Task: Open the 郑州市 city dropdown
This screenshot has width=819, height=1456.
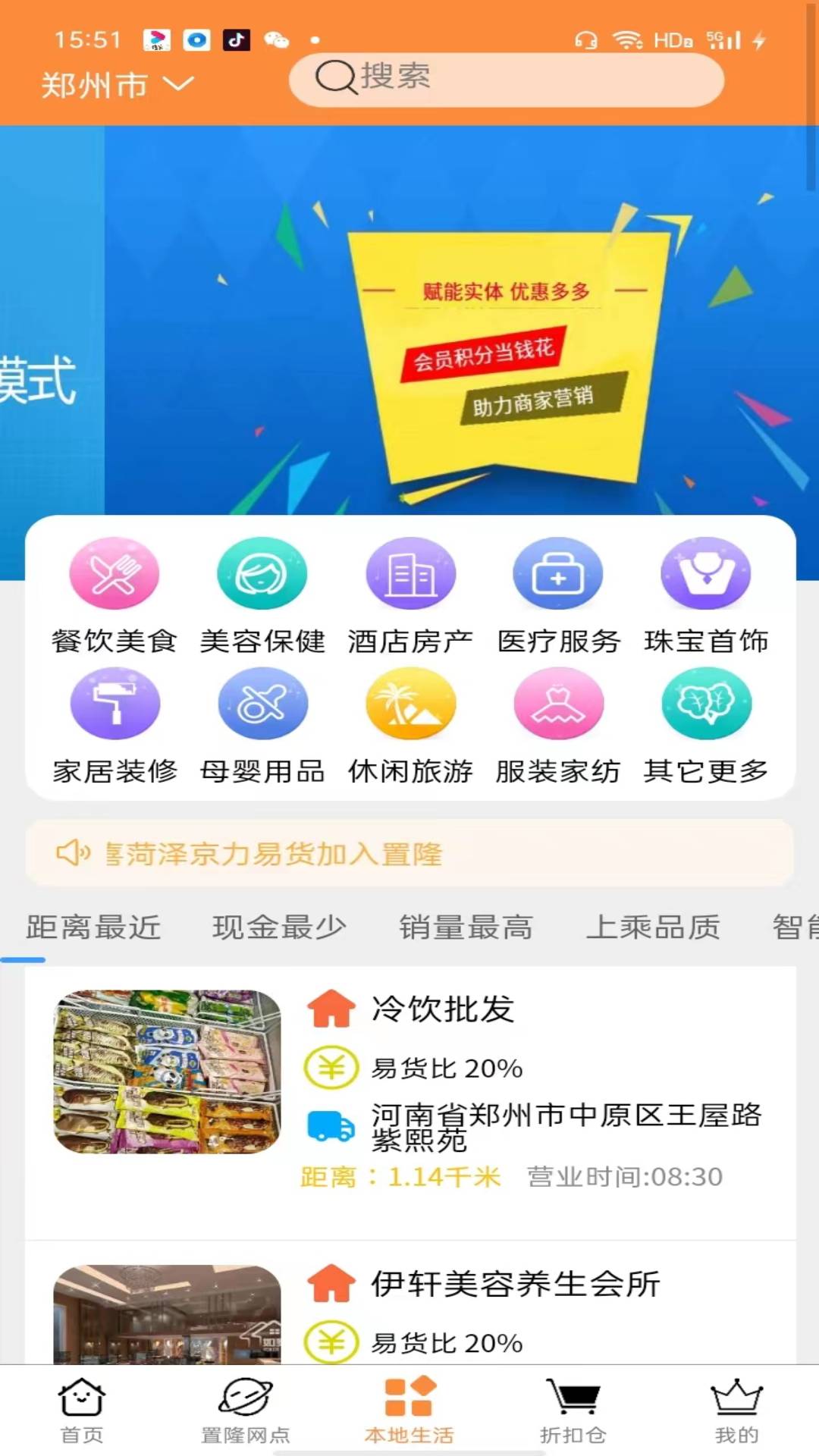Action: (118, 85)
